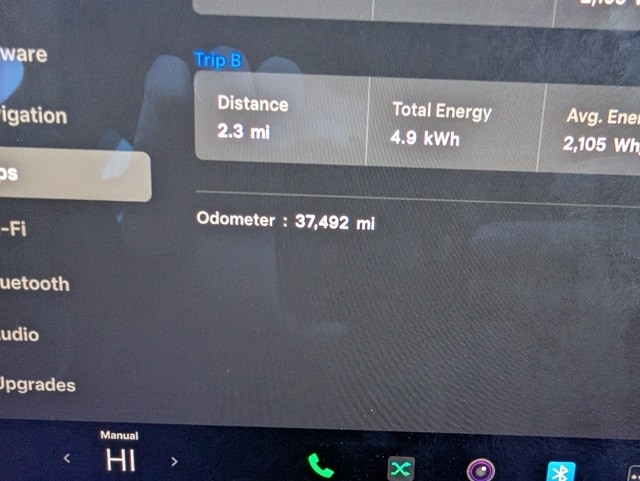
Task: Open the green phone app
Action: 320,466
